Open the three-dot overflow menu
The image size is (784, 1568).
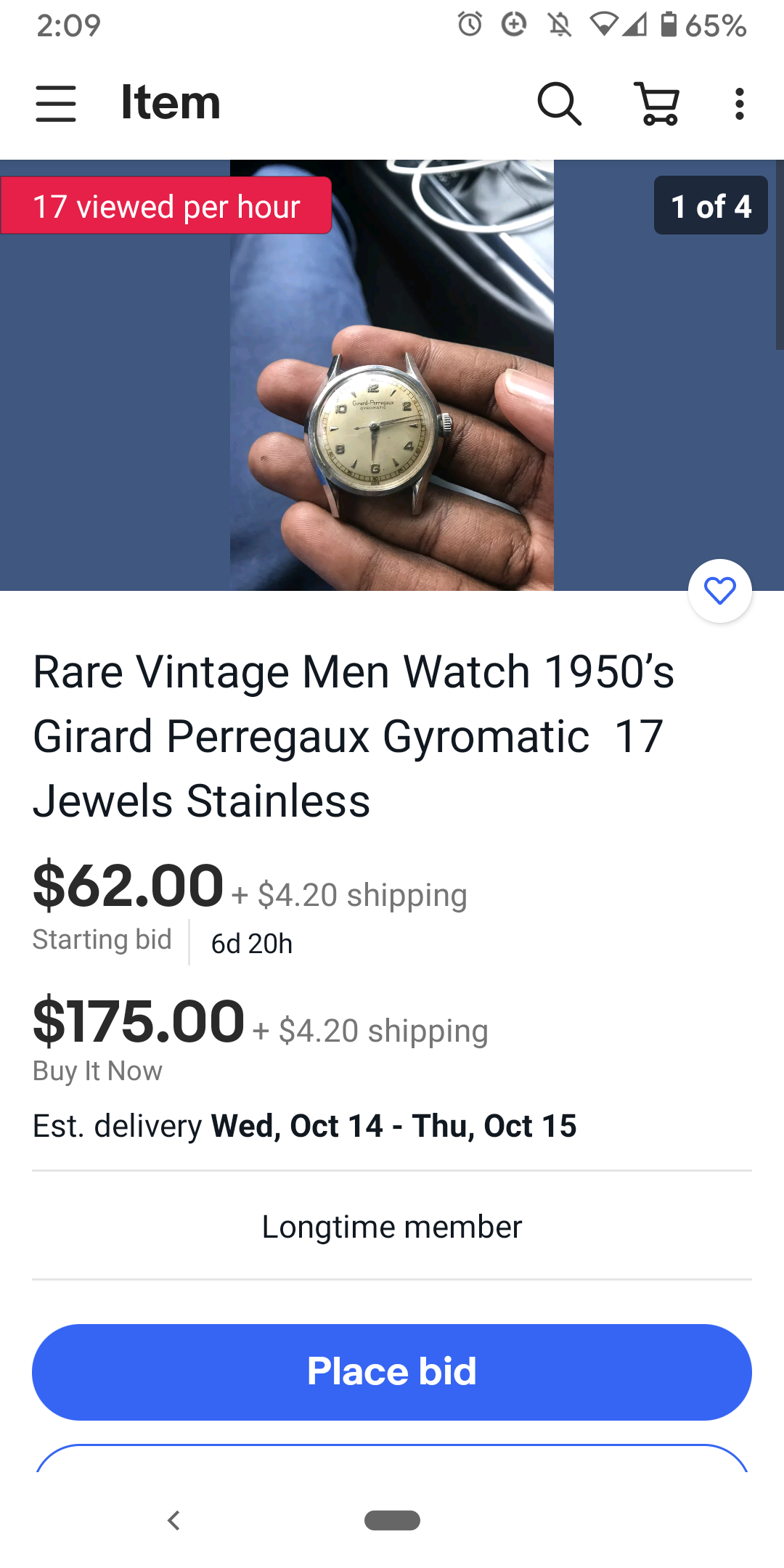click(739, 104)
